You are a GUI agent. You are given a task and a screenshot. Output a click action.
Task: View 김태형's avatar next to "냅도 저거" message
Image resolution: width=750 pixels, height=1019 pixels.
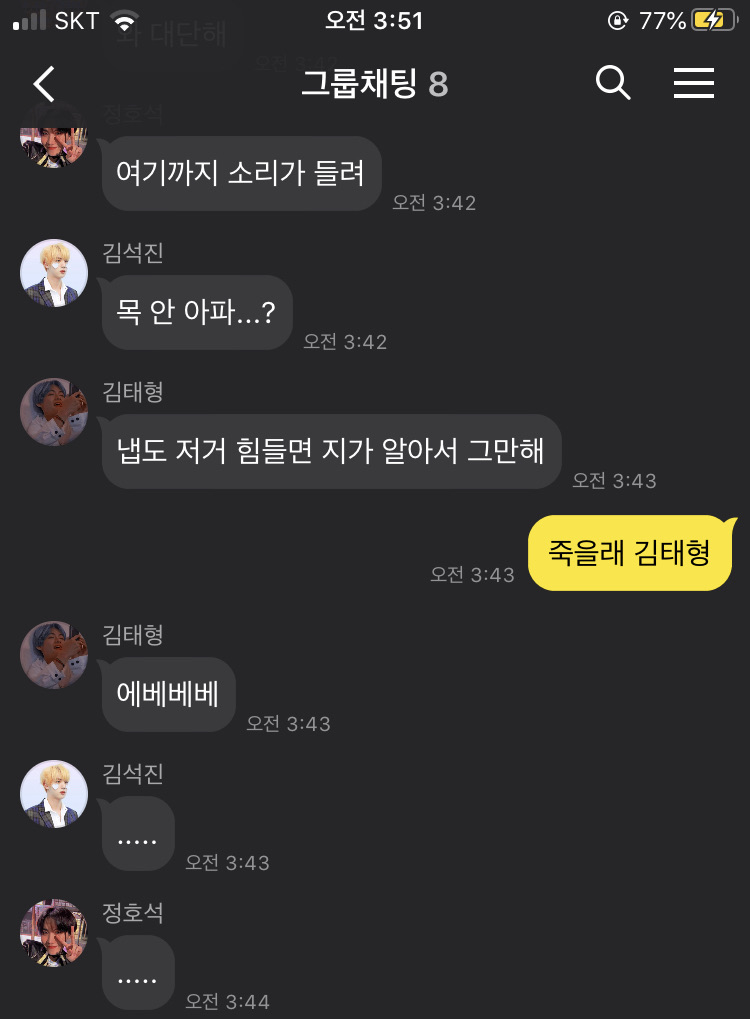click(54, 412)
